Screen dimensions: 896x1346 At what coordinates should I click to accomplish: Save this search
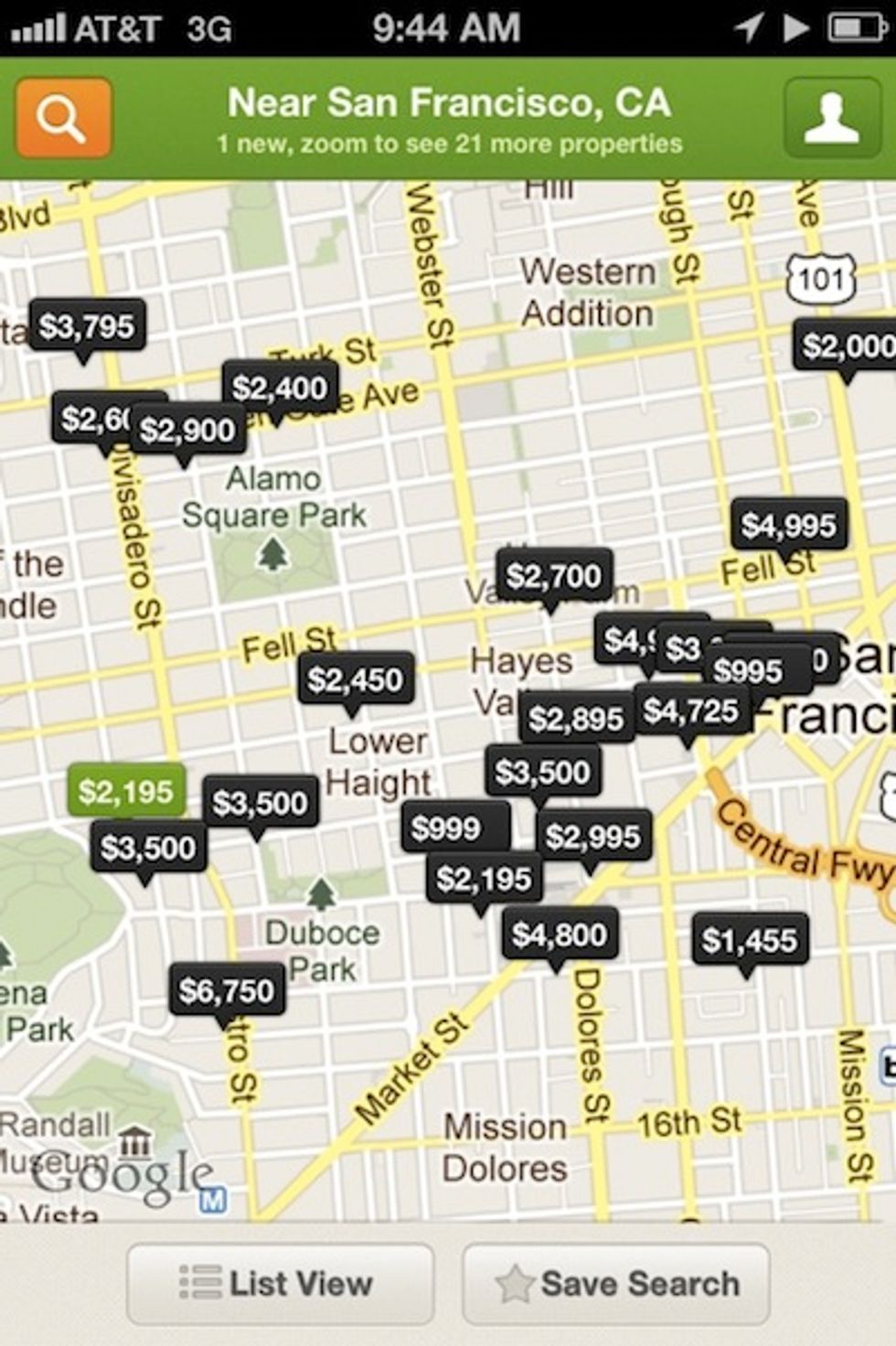[x=616, y=1283]
